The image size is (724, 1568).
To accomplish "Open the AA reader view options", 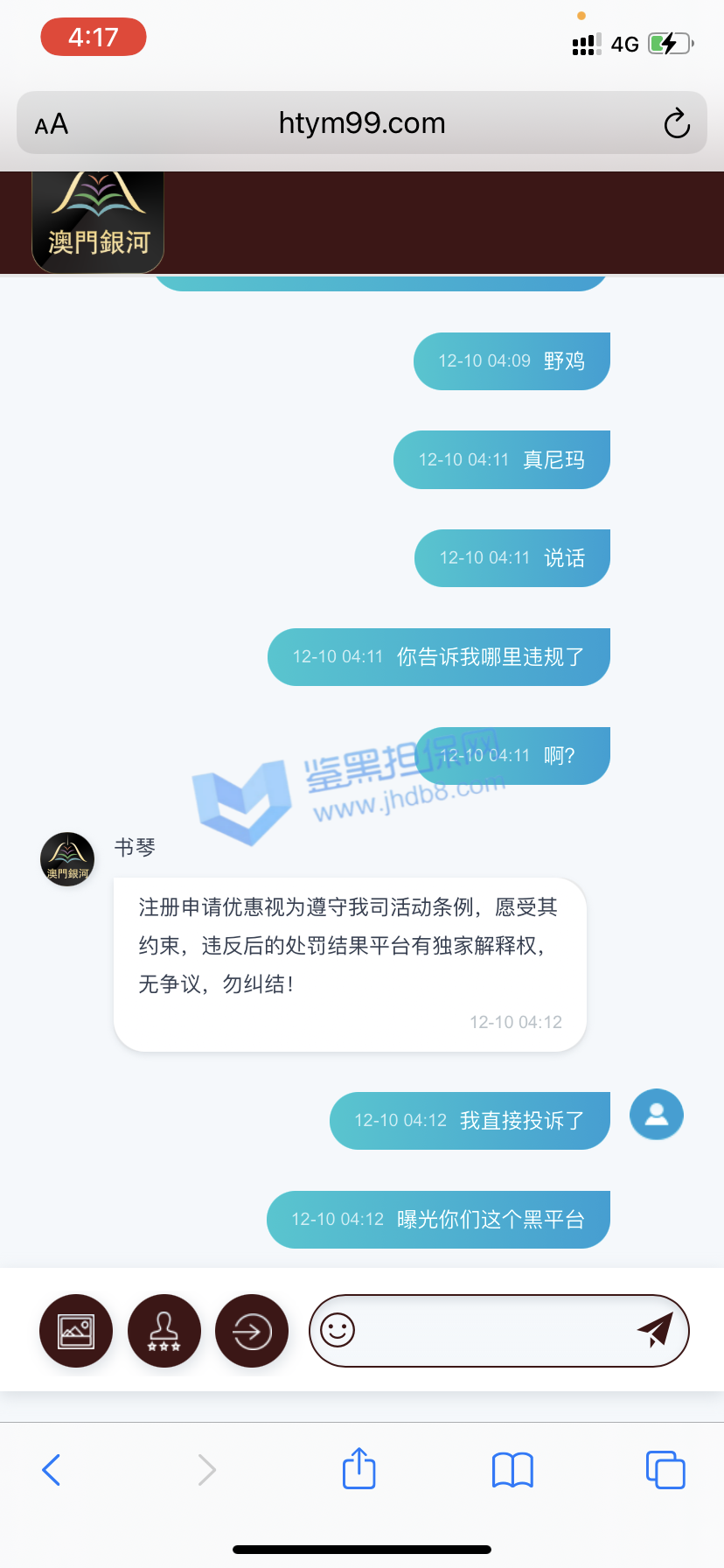I will 52,124.
